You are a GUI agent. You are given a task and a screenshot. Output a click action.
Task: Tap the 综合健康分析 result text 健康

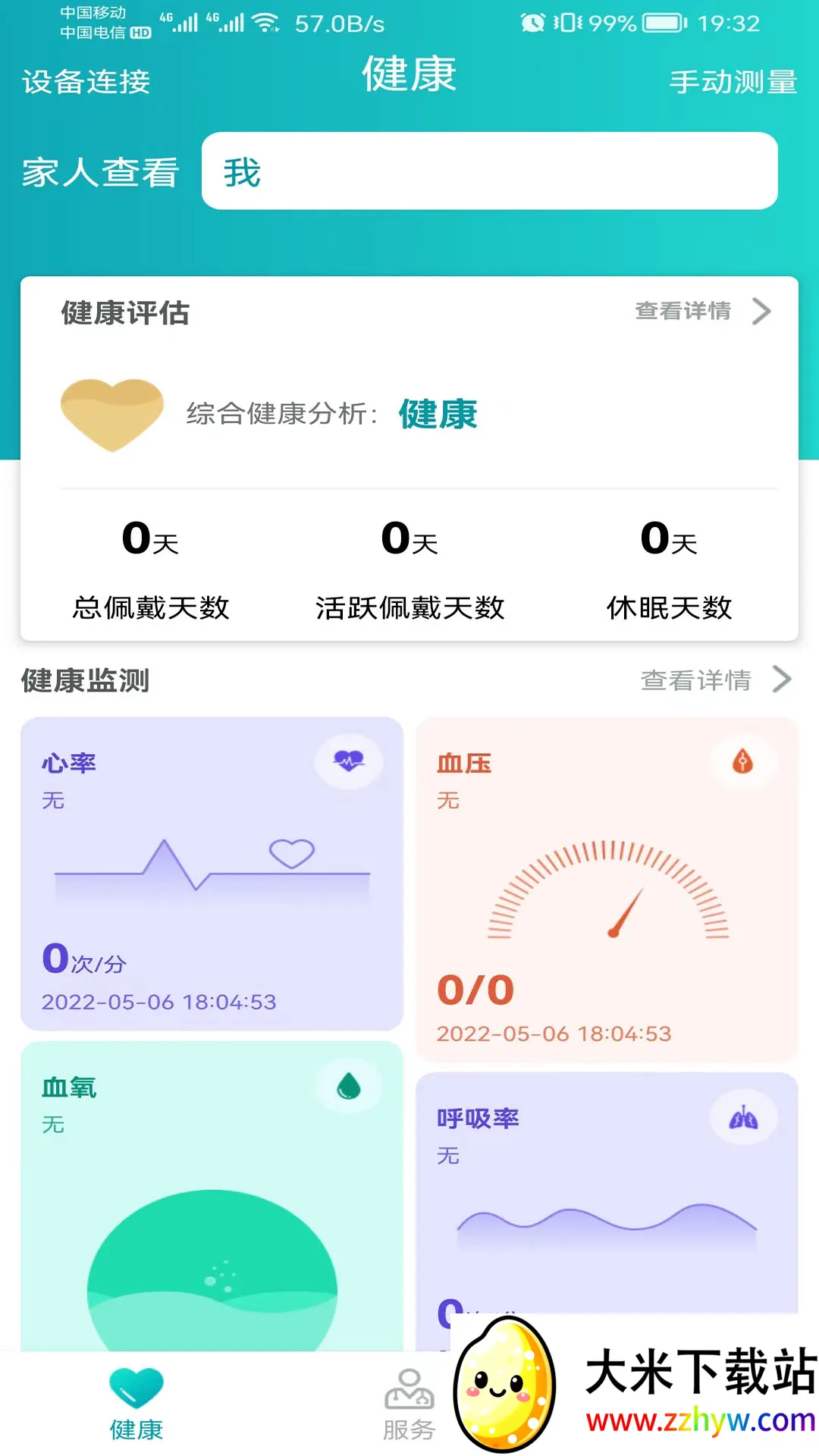click(438, 414)
